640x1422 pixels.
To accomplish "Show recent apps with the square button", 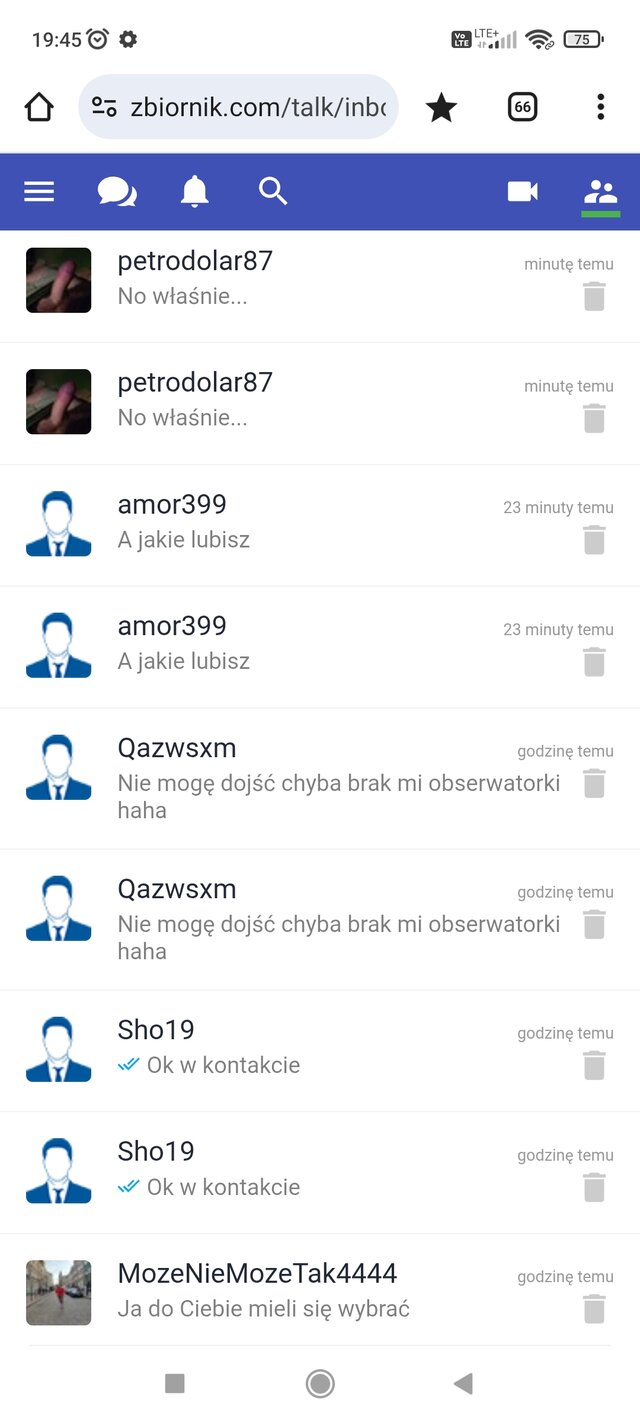I will 175,1383.
